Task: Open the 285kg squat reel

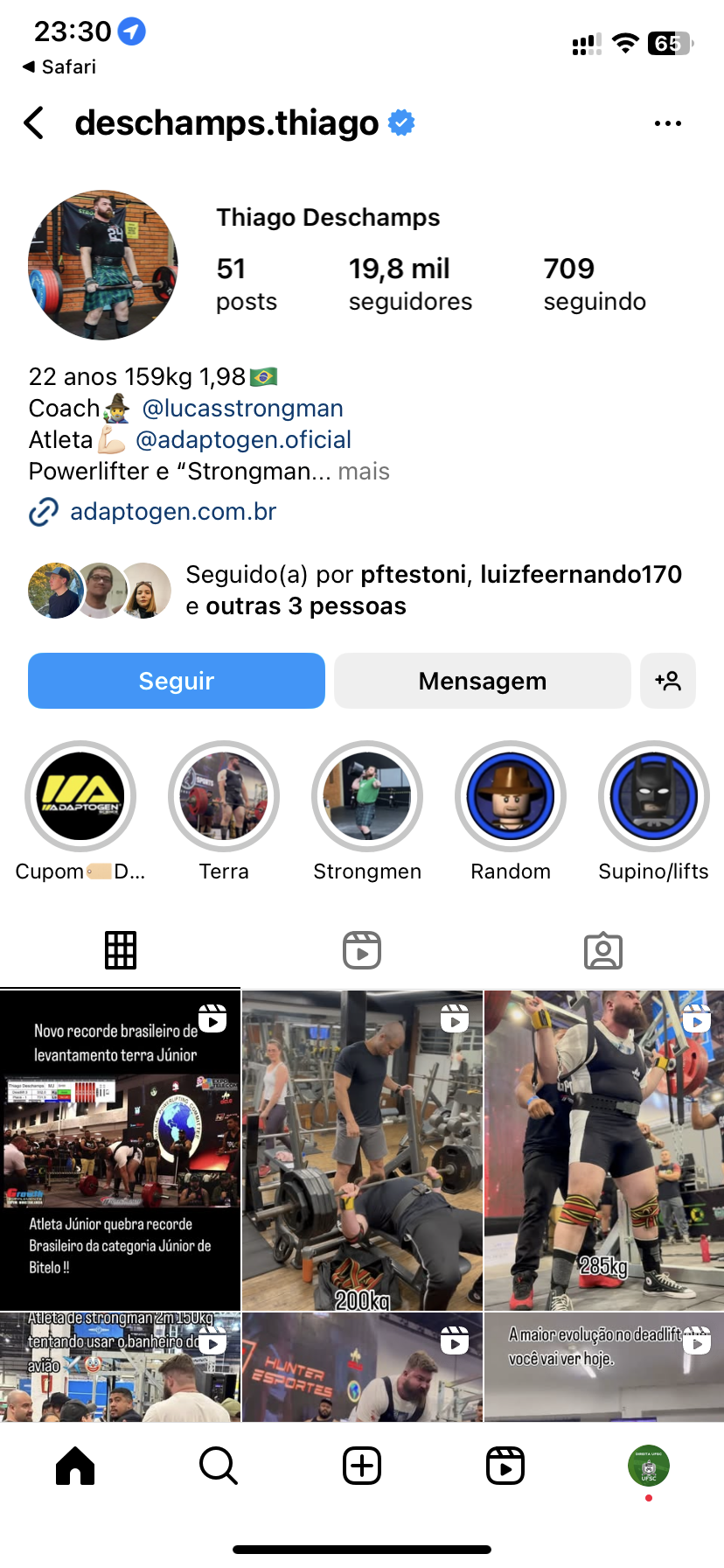Action: click(603, 1150)
